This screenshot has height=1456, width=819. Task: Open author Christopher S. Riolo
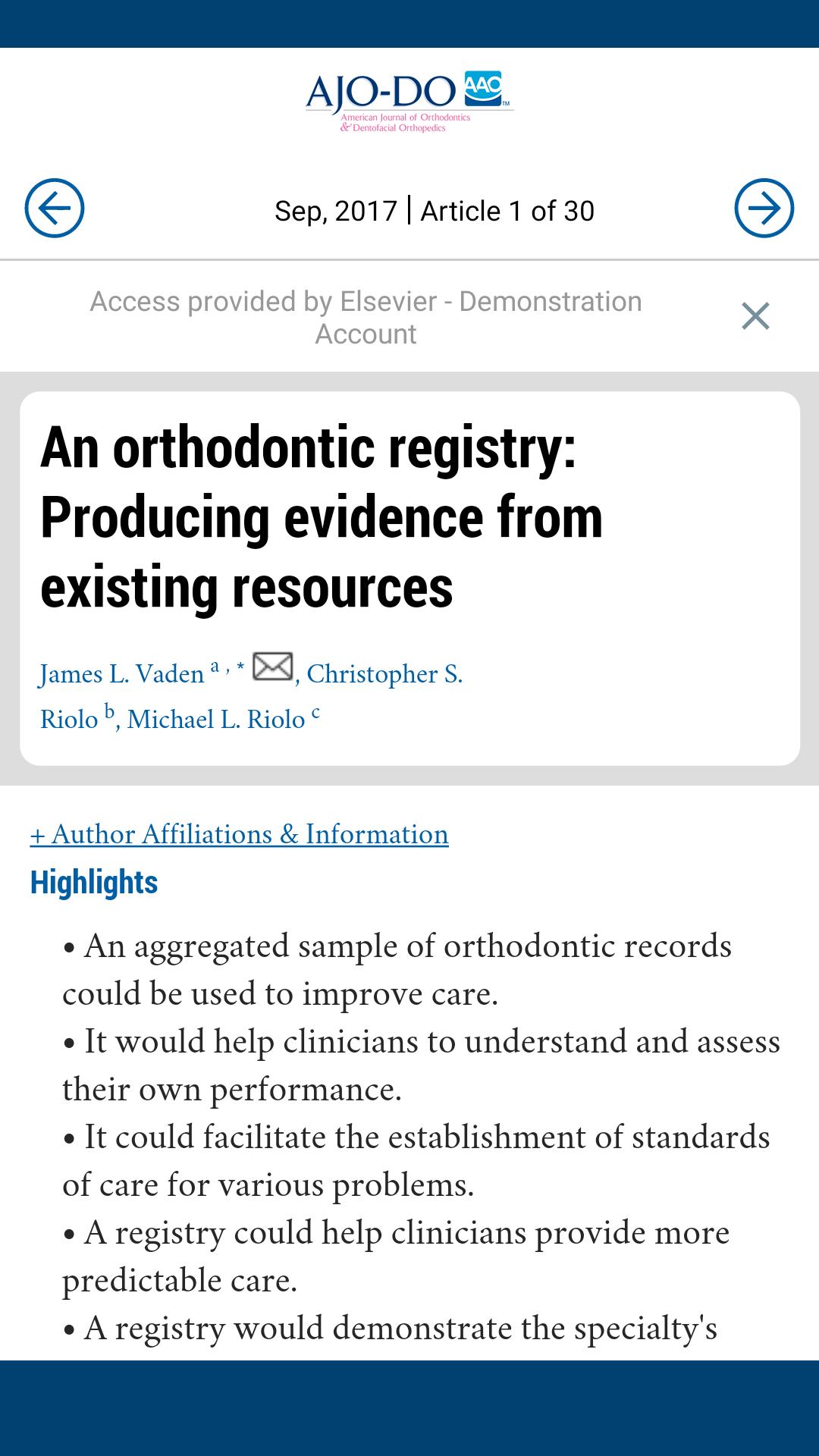[384, 674]
